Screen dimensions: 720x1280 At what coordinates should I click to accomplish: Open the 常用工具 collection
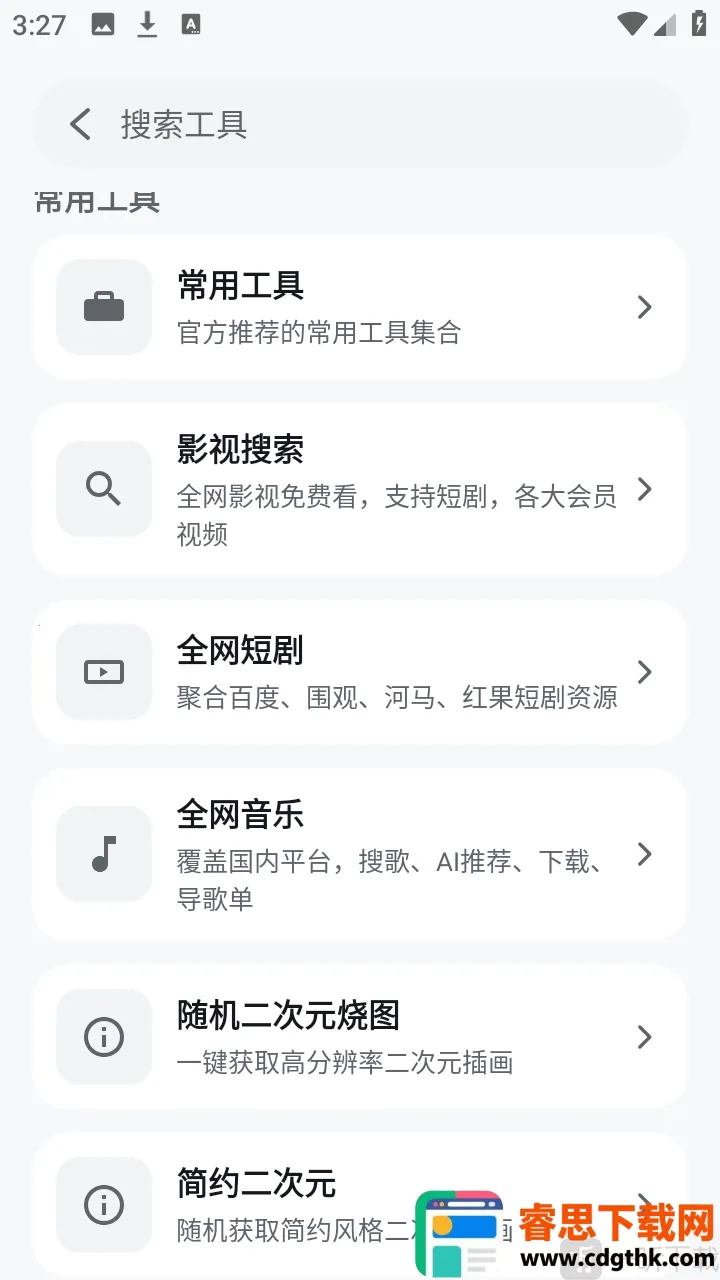coord(360,307)
